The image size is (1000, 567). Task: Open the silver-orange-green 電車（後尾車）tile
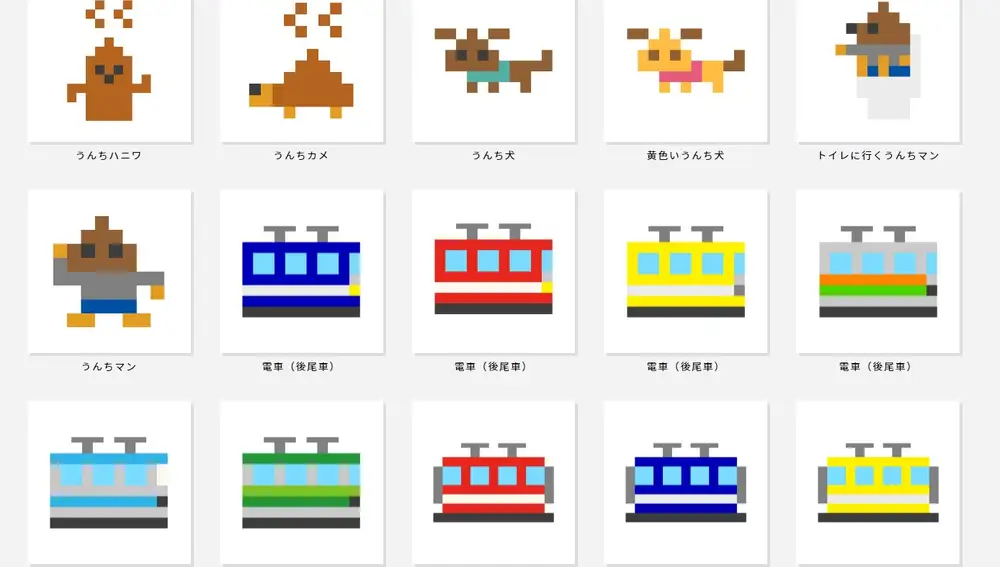pyautogui.click(x=878, y=272)
